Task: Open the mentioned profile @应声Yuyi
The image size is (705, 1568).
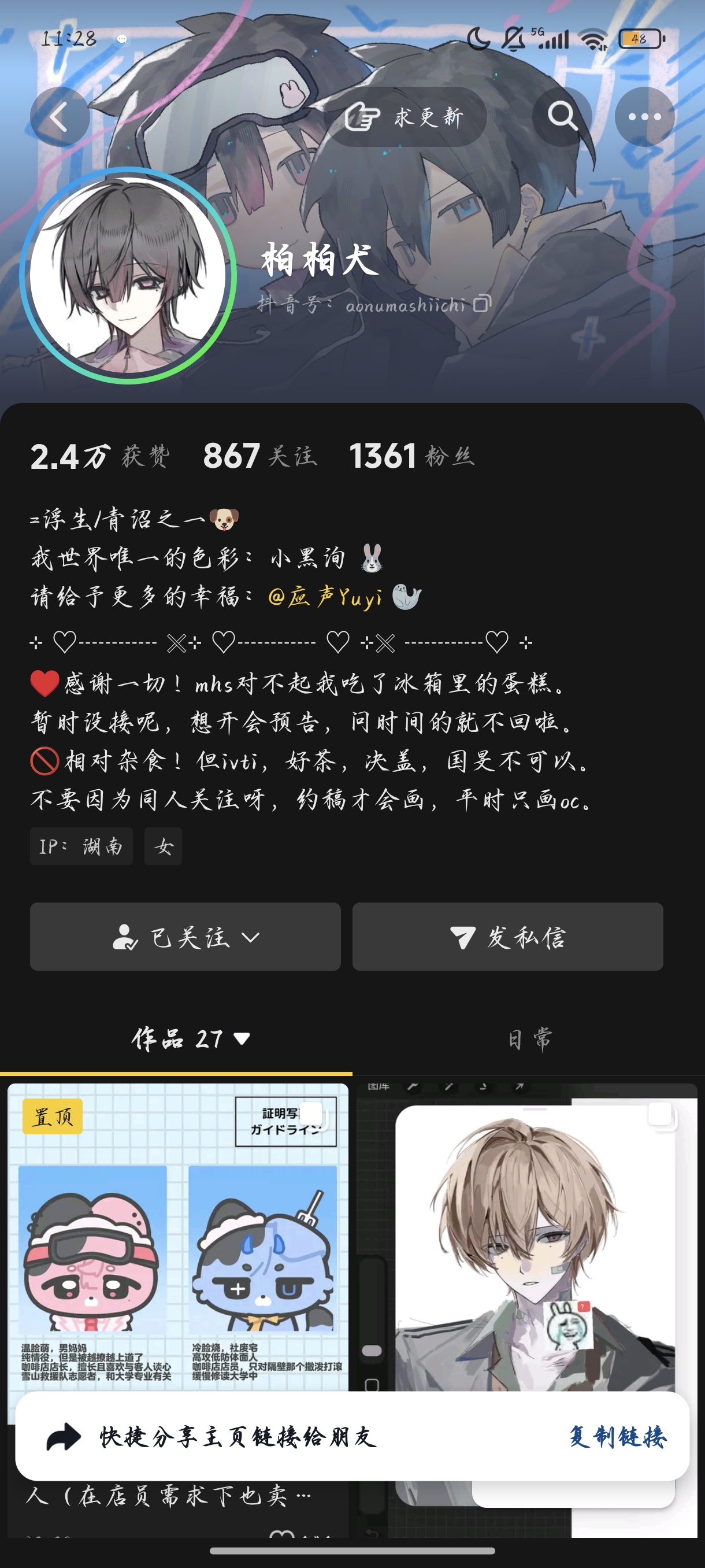Action: click(x=325, y=597)
